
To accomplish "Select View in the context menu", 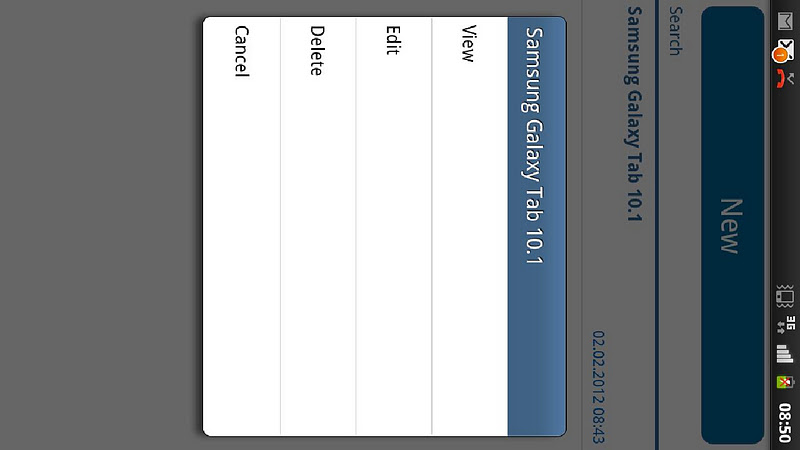I will pos(468,225).
